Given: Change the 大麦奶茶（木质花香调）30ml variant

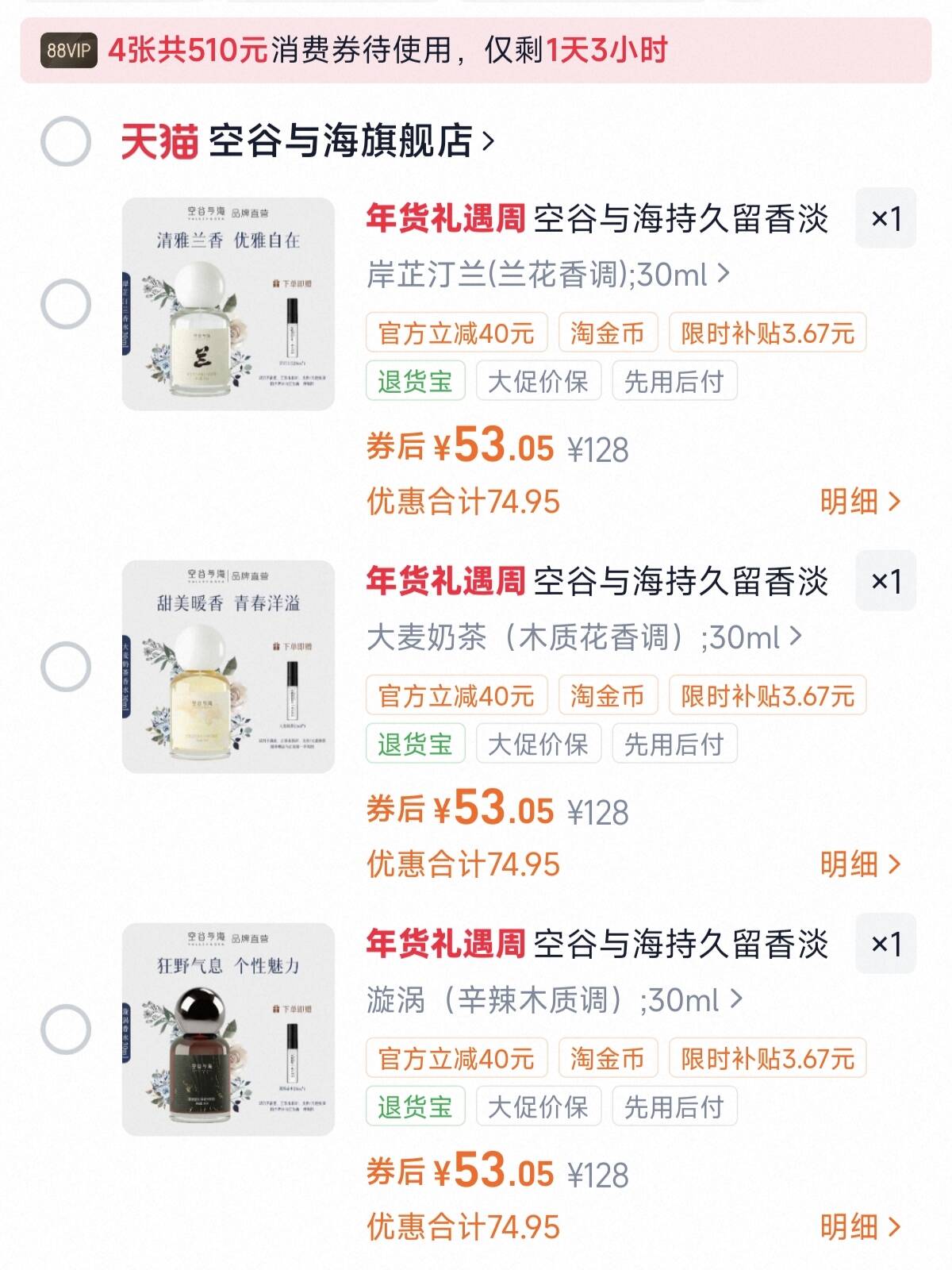Looking at the screenshot, I should tap(584, 637).
